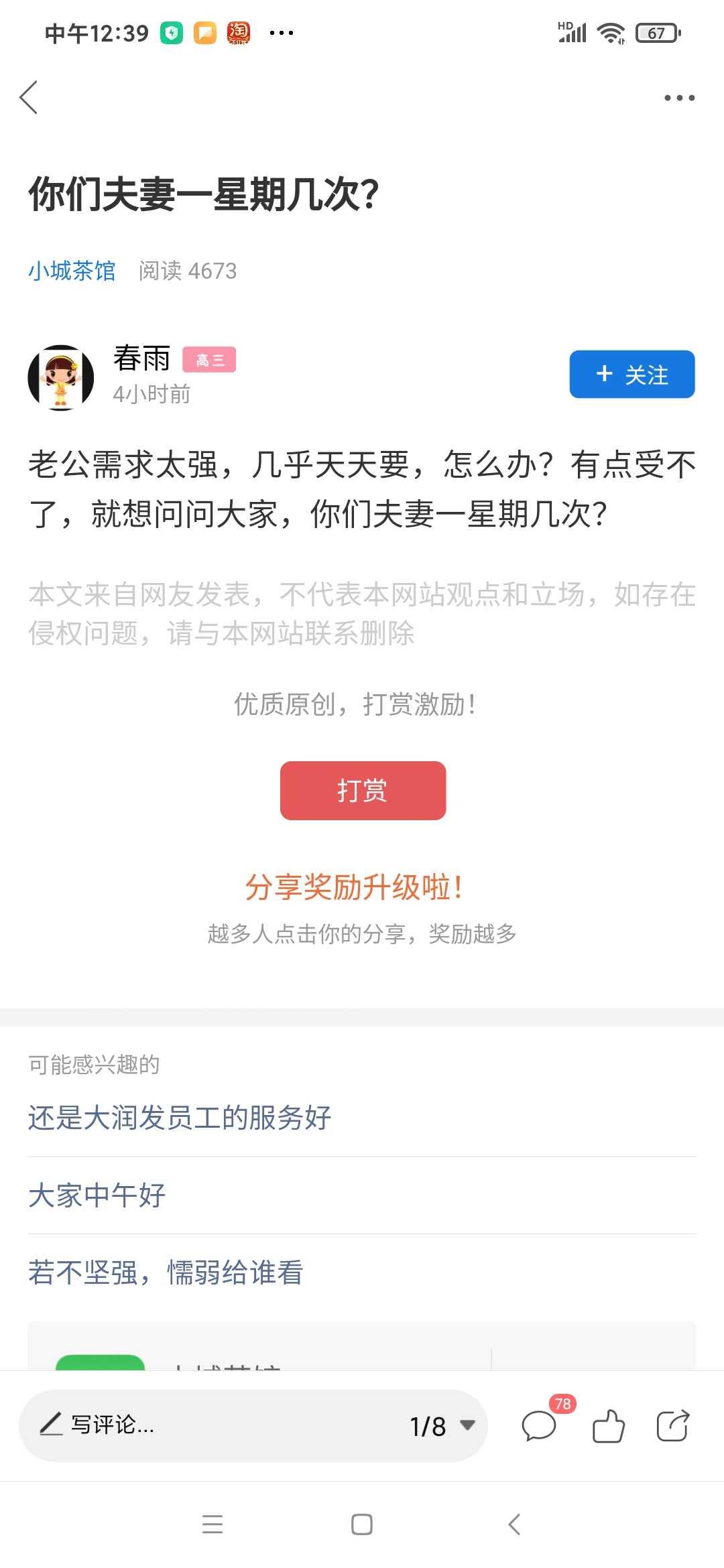Tap the red 打赏 reward button
724x1568 pixels.
point(363,791)
